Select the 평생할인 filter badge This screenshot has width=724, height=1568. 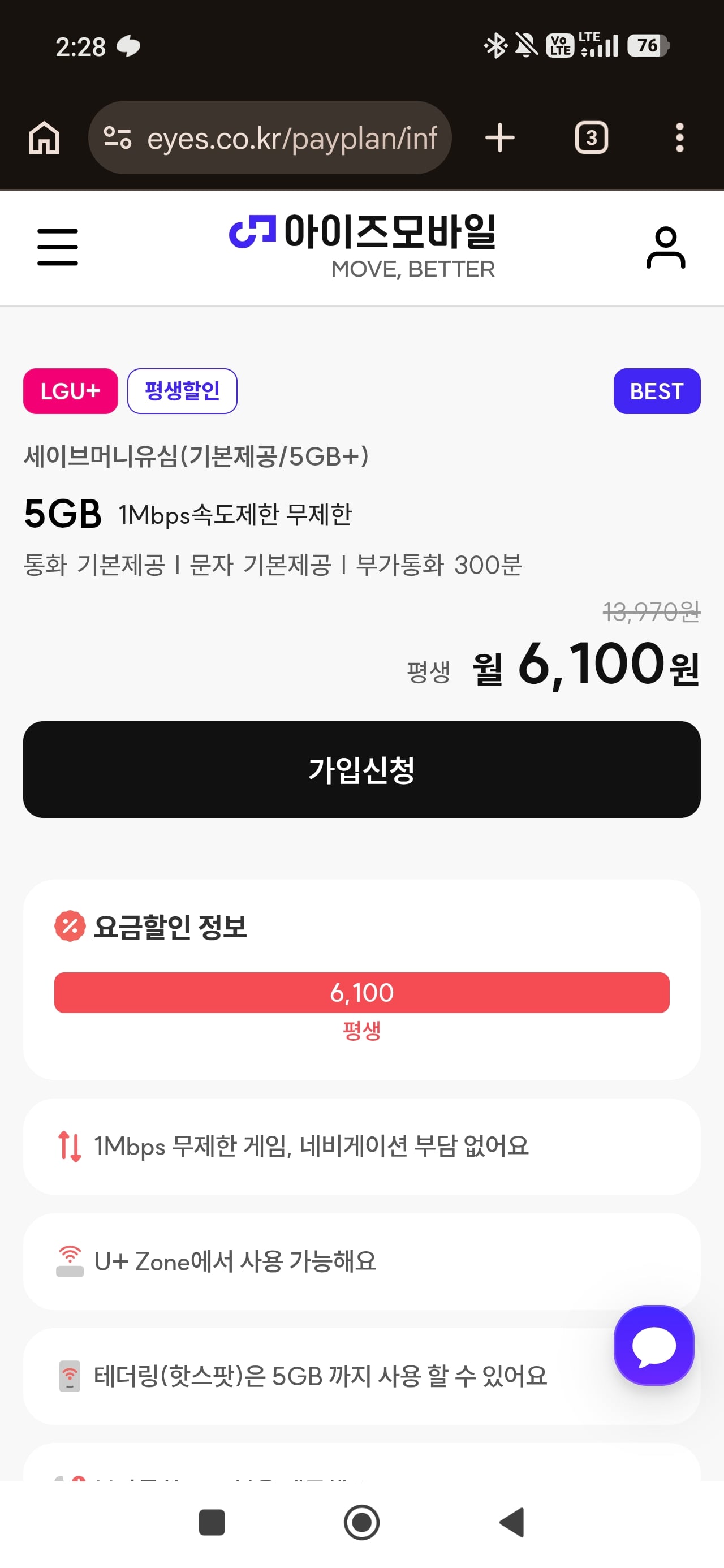coord(182,391)
